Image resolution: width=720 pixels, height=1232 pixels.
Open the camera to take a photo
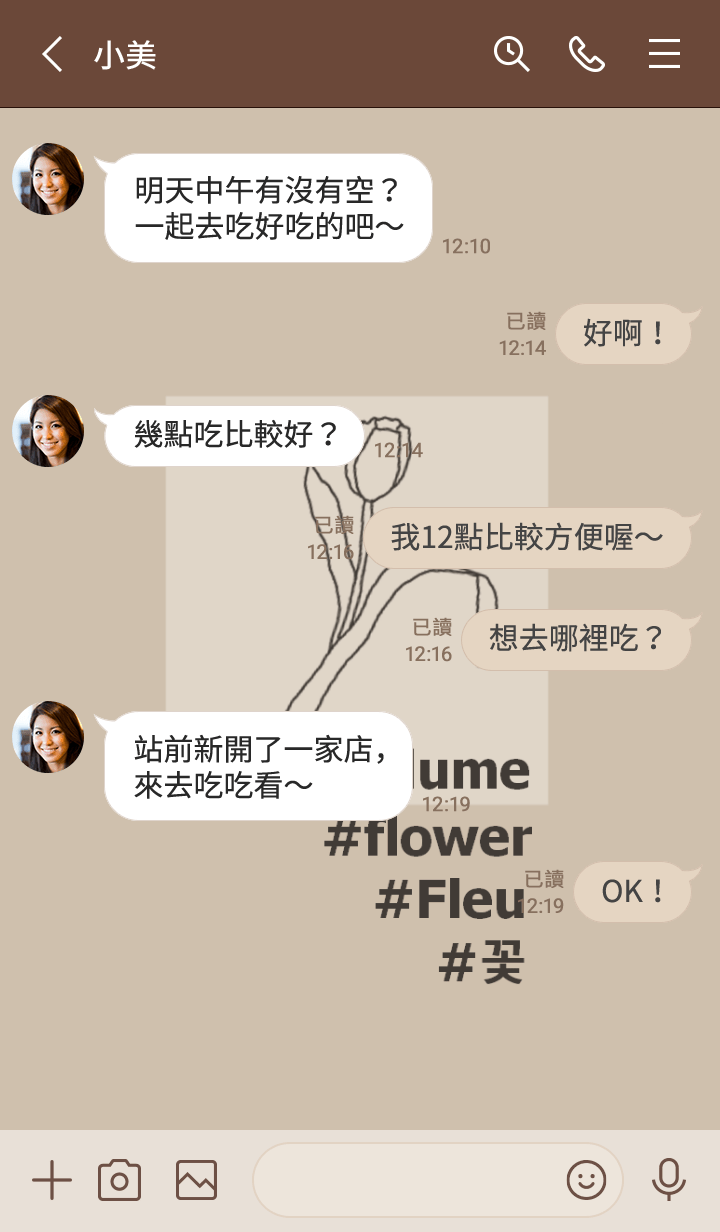pyautogui.click(x=119, y=1181)
